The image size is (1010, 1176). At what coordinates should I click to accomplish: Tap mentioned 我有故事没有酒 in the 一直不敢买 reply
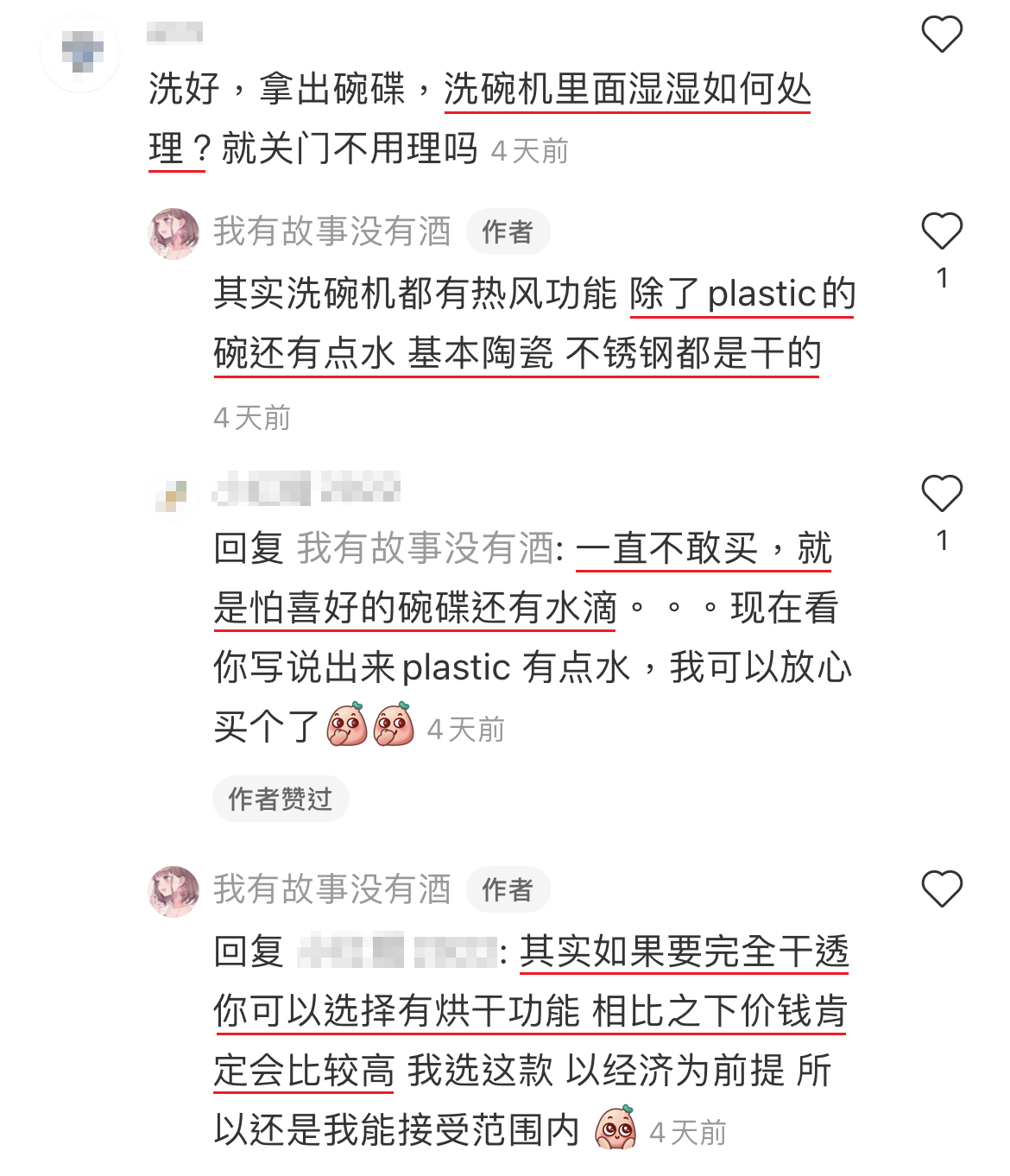pyautogui.click(x=426, y=549)
